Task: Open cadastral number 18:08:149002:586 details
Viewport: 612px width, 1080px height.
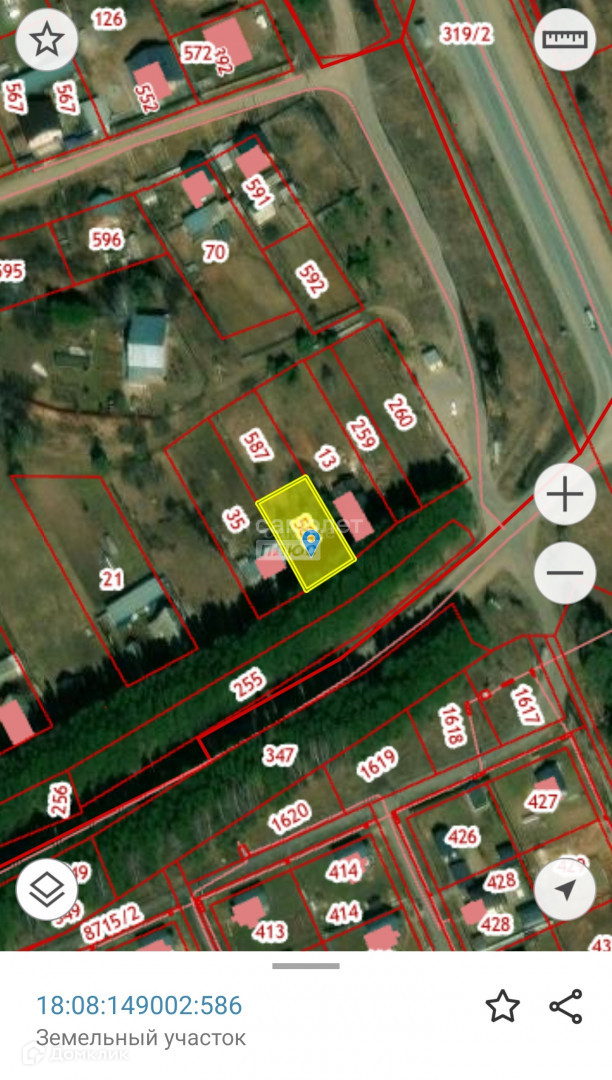Action: [139, 1005]
